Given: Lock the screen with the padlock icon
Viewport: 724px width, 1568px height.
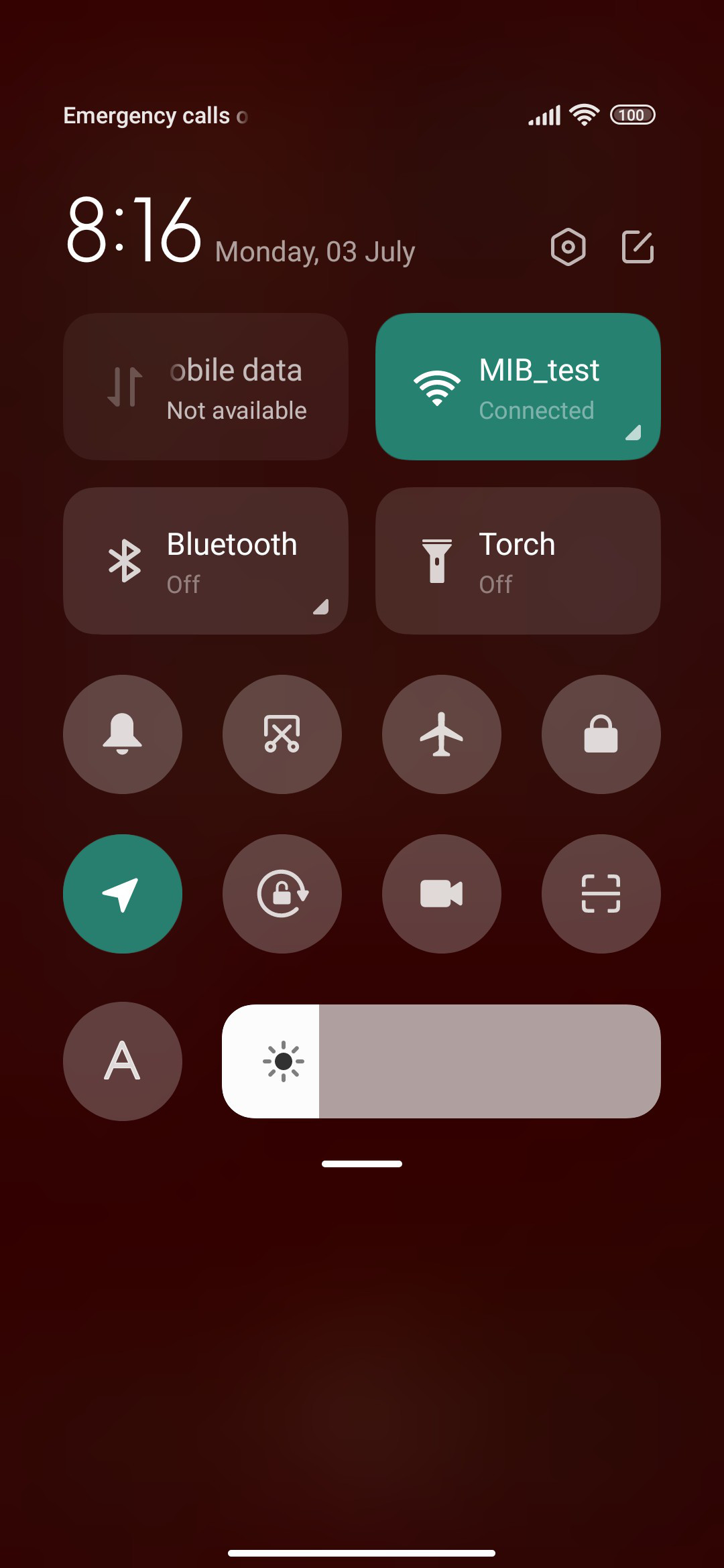Looking at the screenshot, I should (x=601, y=734).
